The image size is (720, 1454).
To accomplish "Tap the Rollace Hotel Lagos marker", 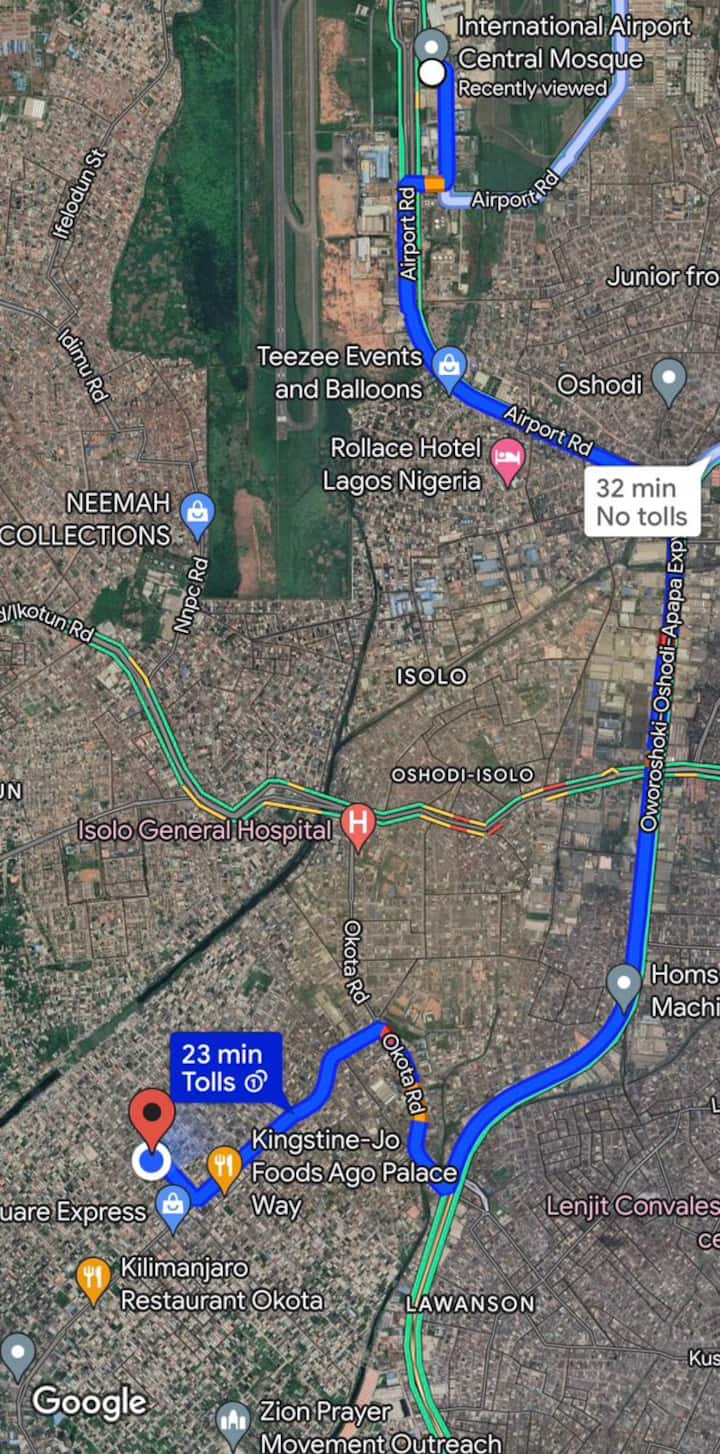I will click(509, 460).
